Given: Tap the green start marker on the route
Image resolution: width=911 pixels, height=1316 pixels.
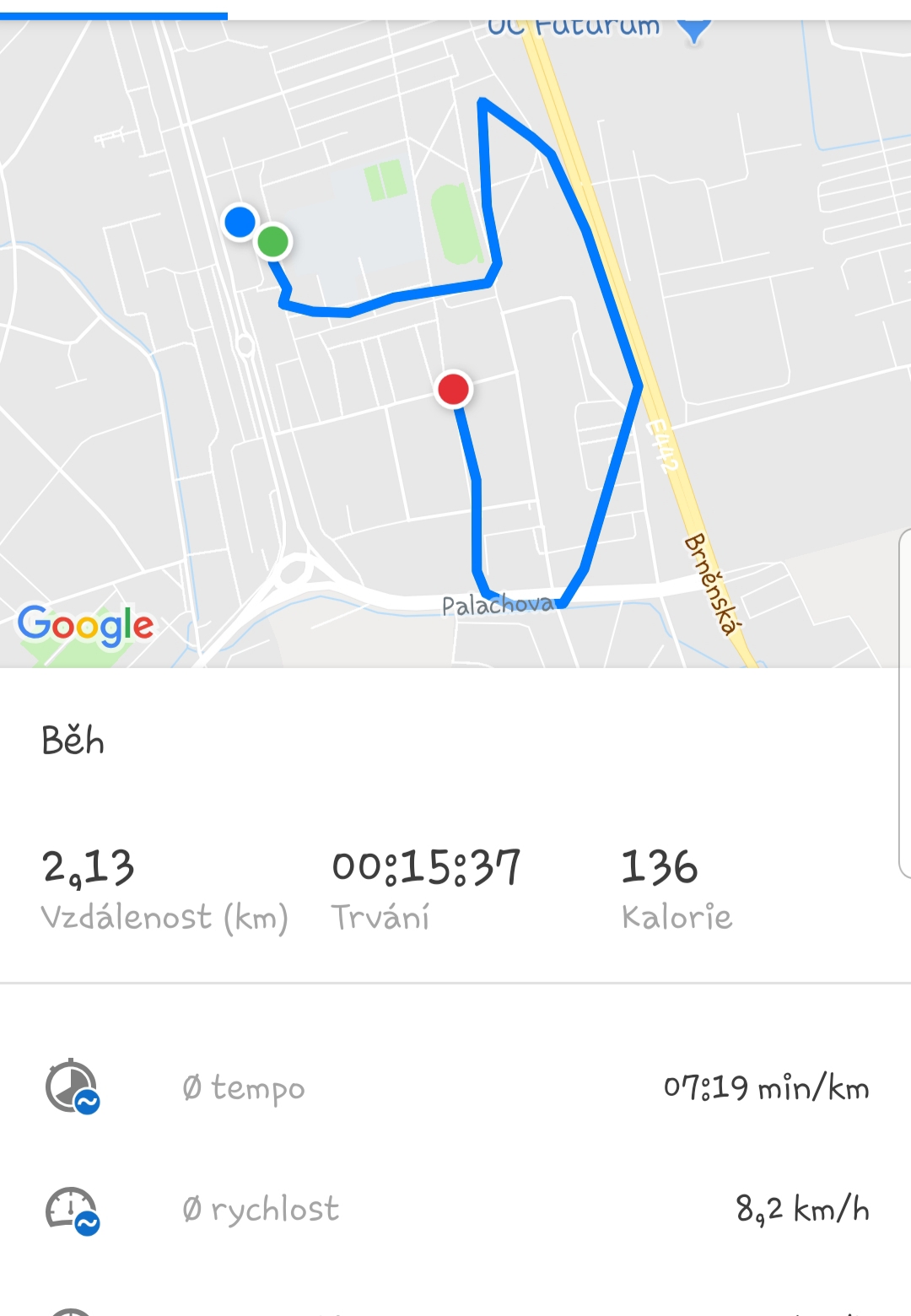Looking at the screenshot, I should point(273,242).
